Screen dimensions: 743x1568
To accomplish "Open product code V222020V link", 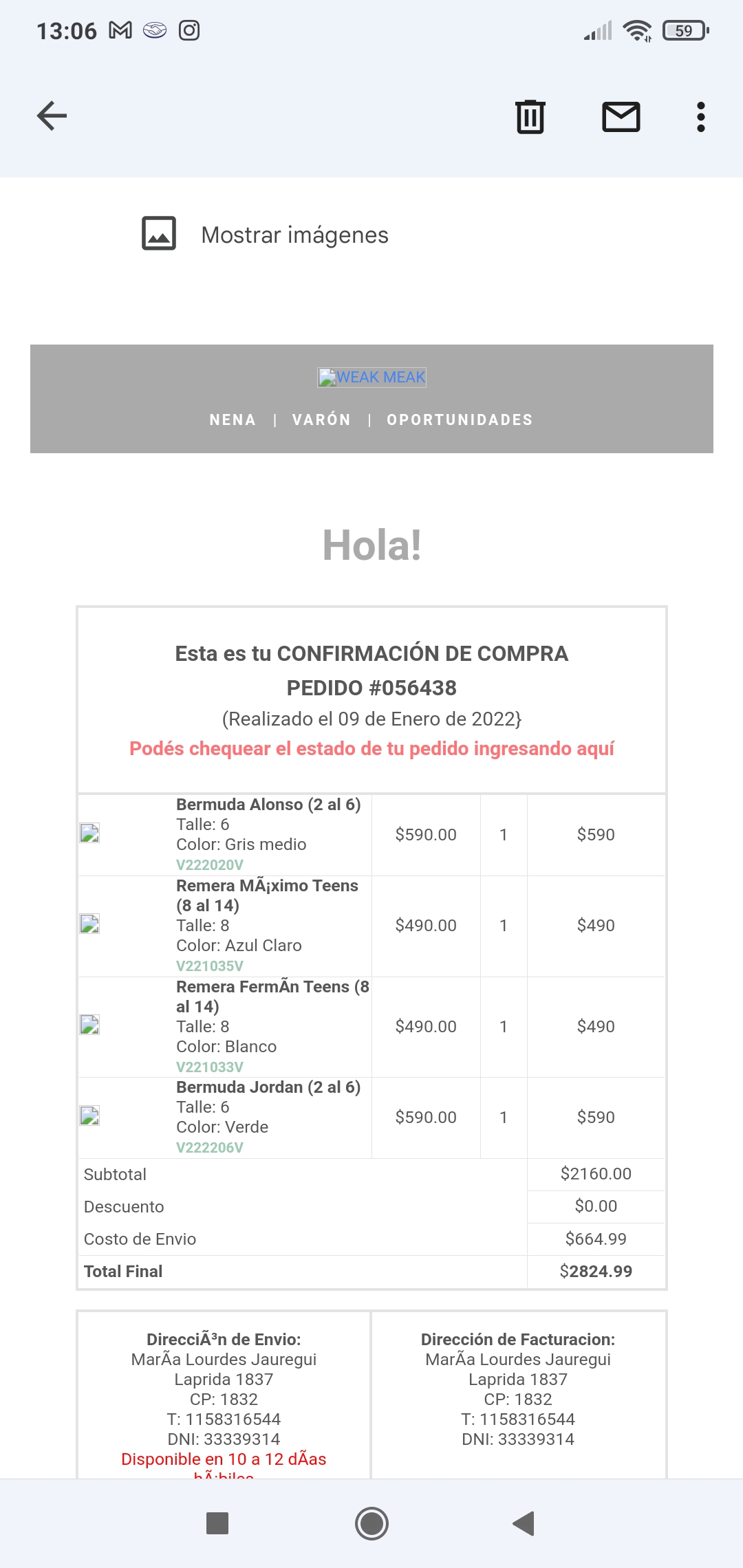I will [210, 864].
